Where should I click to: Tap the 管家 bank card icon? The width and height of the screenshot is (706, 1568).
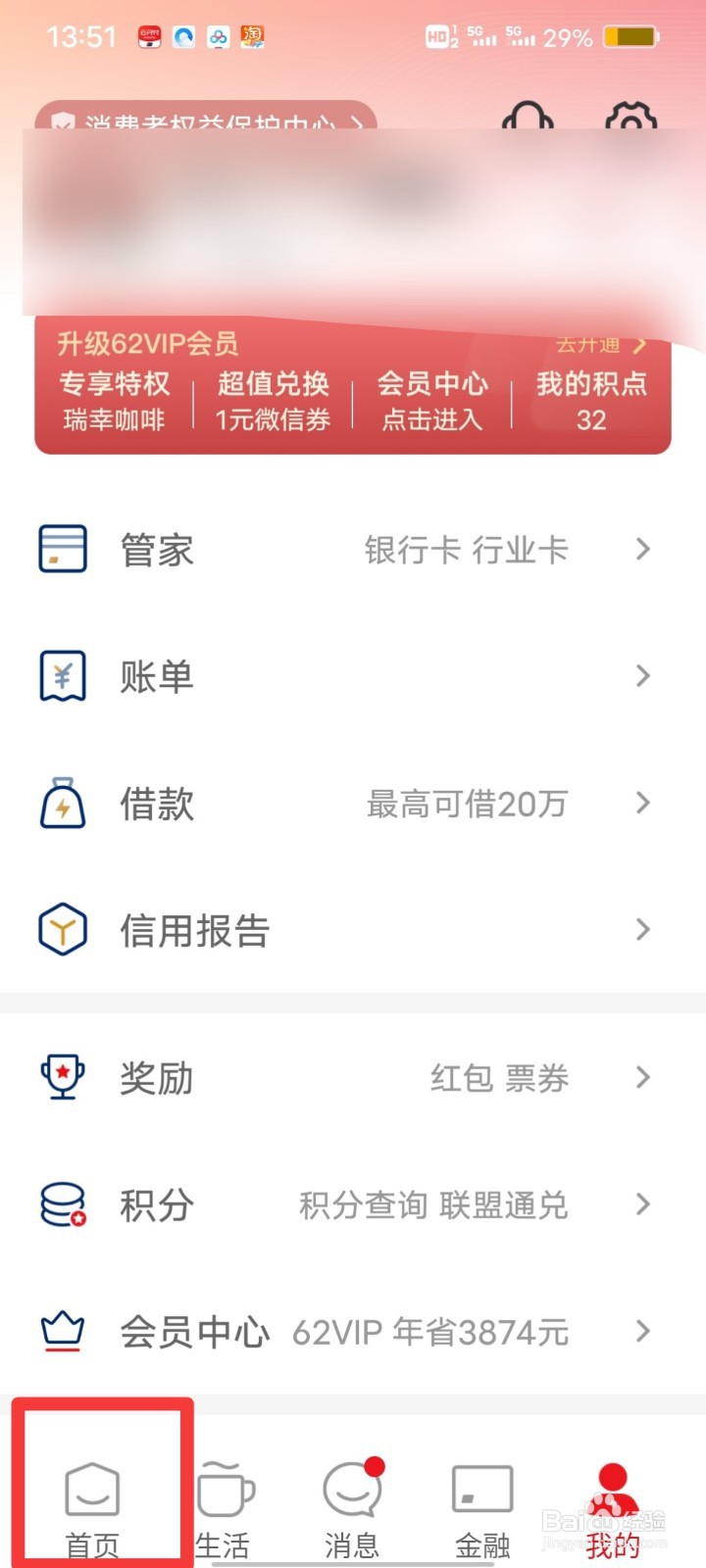[62, 549]
